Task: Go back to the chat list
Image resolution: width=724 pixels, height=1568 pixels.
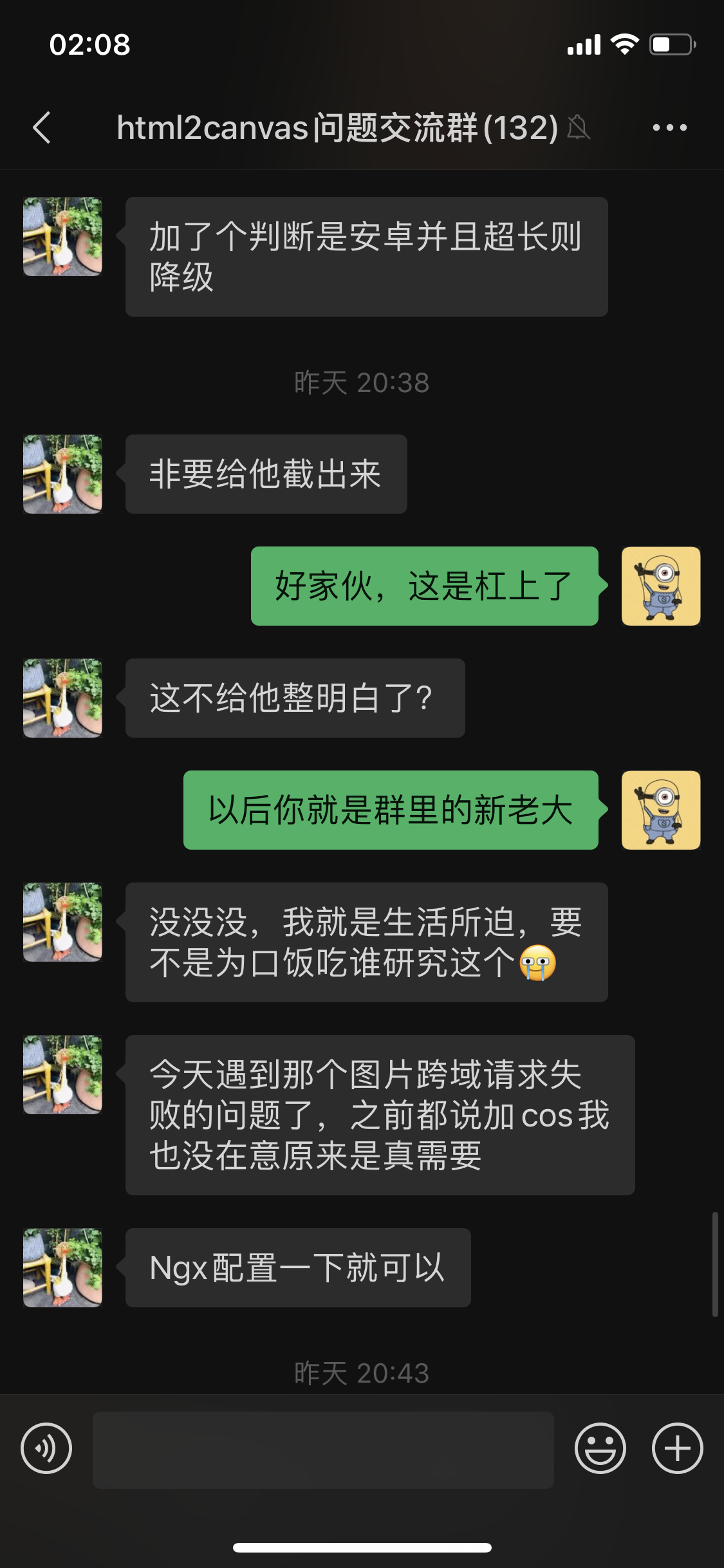Action: pyautogui.click(x=42, y=127)
